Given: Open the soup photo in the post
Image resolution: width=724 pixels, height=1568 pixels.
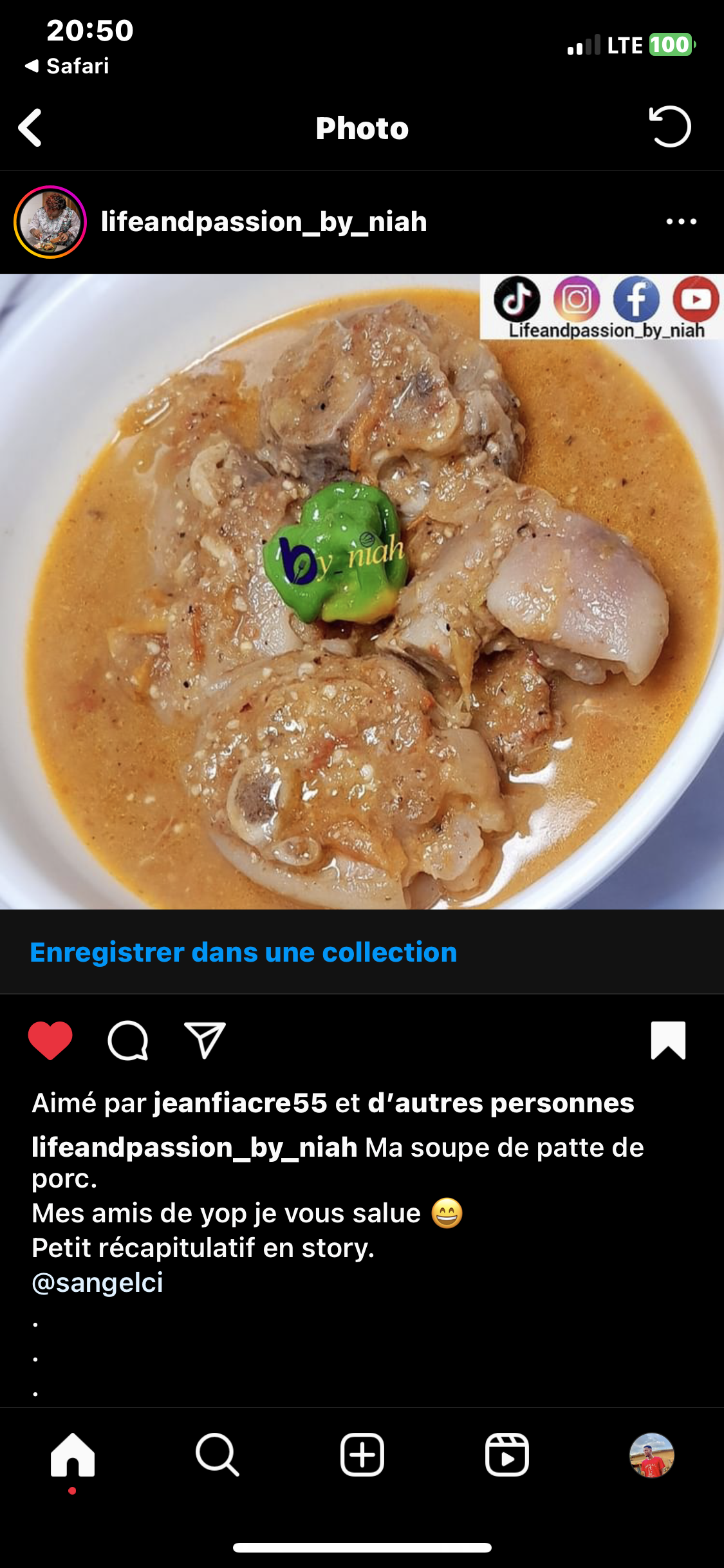Looking at the screenshot, I should click(x=362, y=592).
